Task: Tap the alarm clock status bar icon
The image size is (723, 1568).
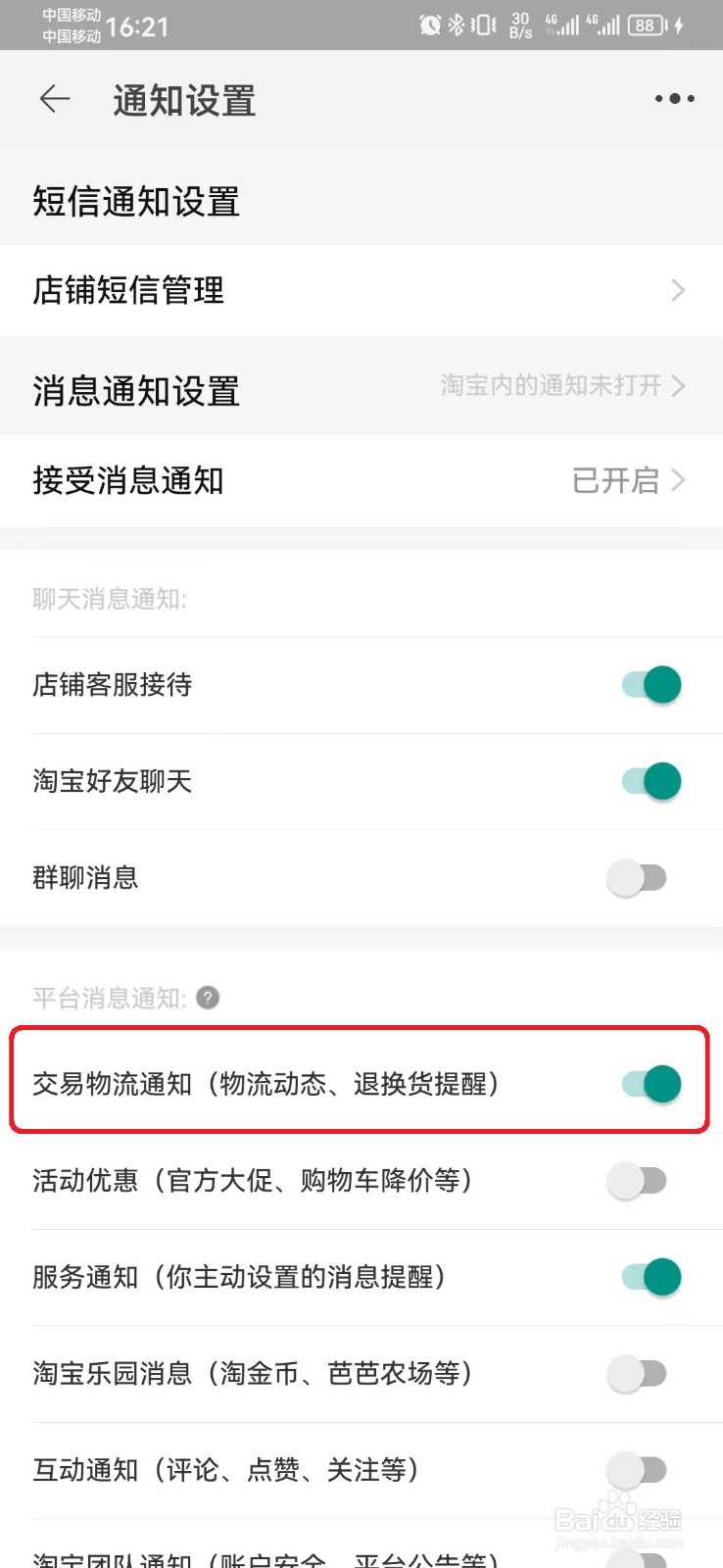Action: pyautogui.click(x=429, y=25)
